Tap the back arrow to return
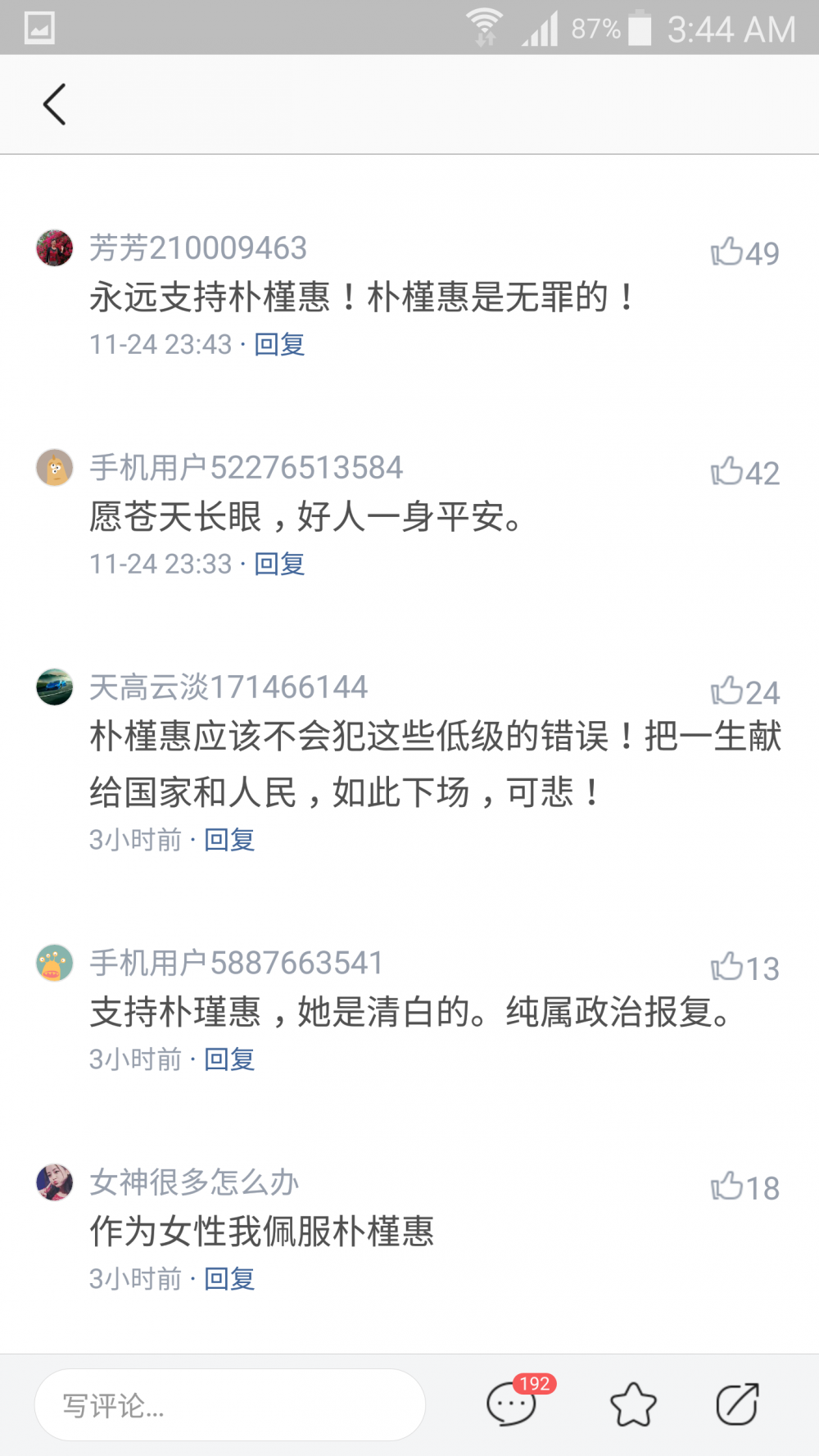819x1456 pixels. (54, 104)
